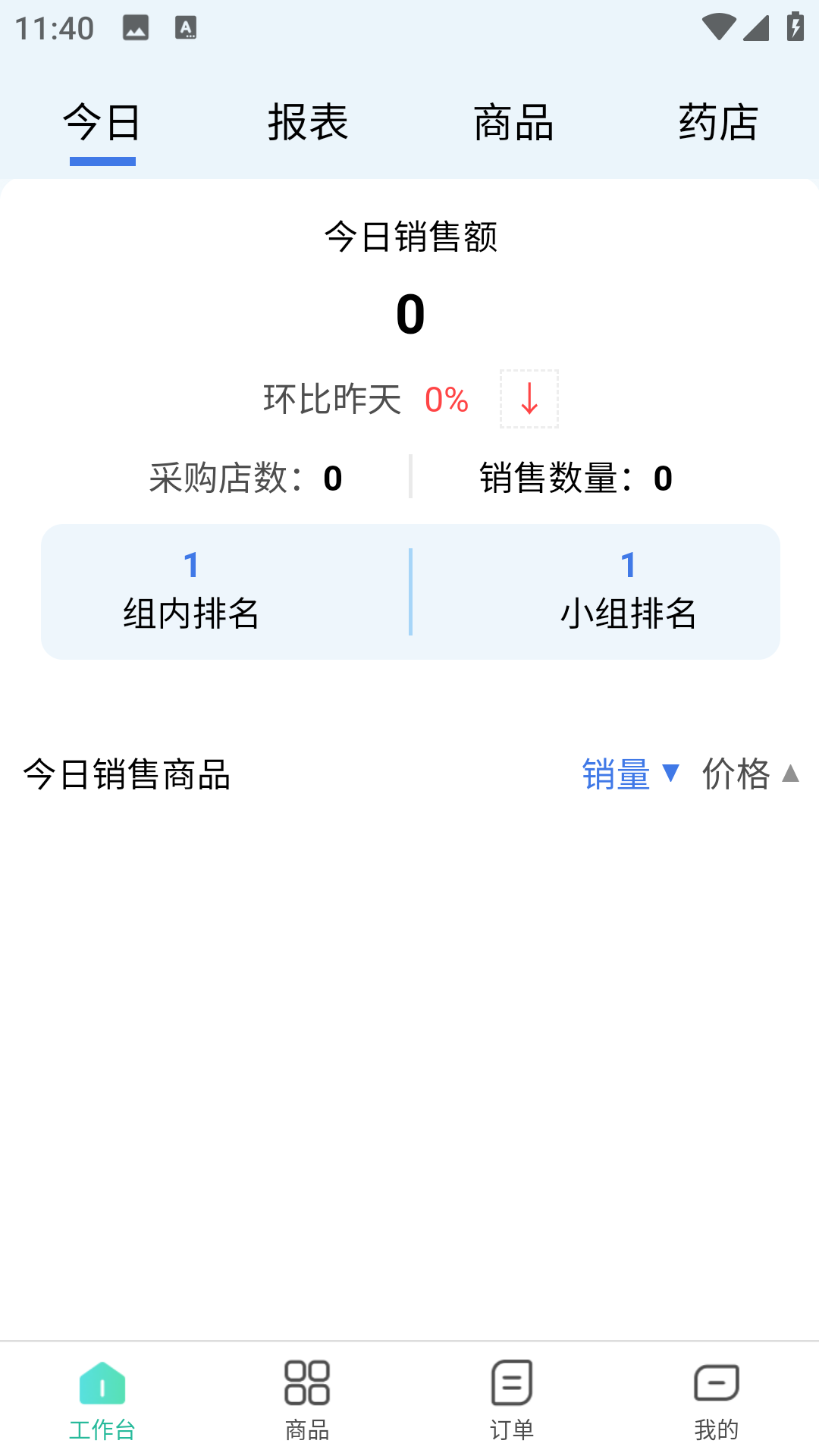Open the 销量 descending sort dropdown arrow
Image resolution: width=819 pixels, height=1456 pixels.
[671, 775]
